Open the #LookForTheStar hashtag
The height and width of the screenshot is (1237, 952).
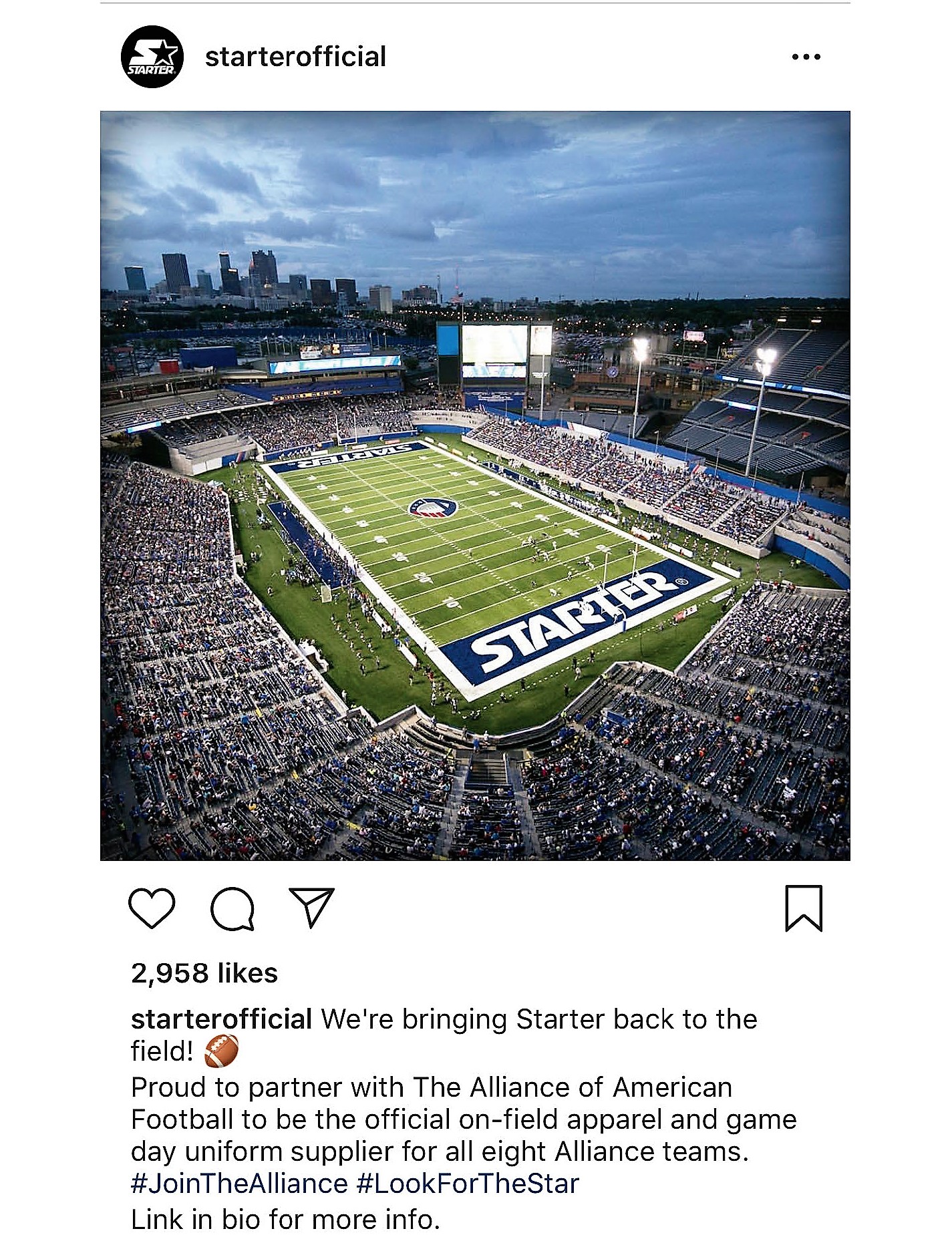(x=468, y=1183)
